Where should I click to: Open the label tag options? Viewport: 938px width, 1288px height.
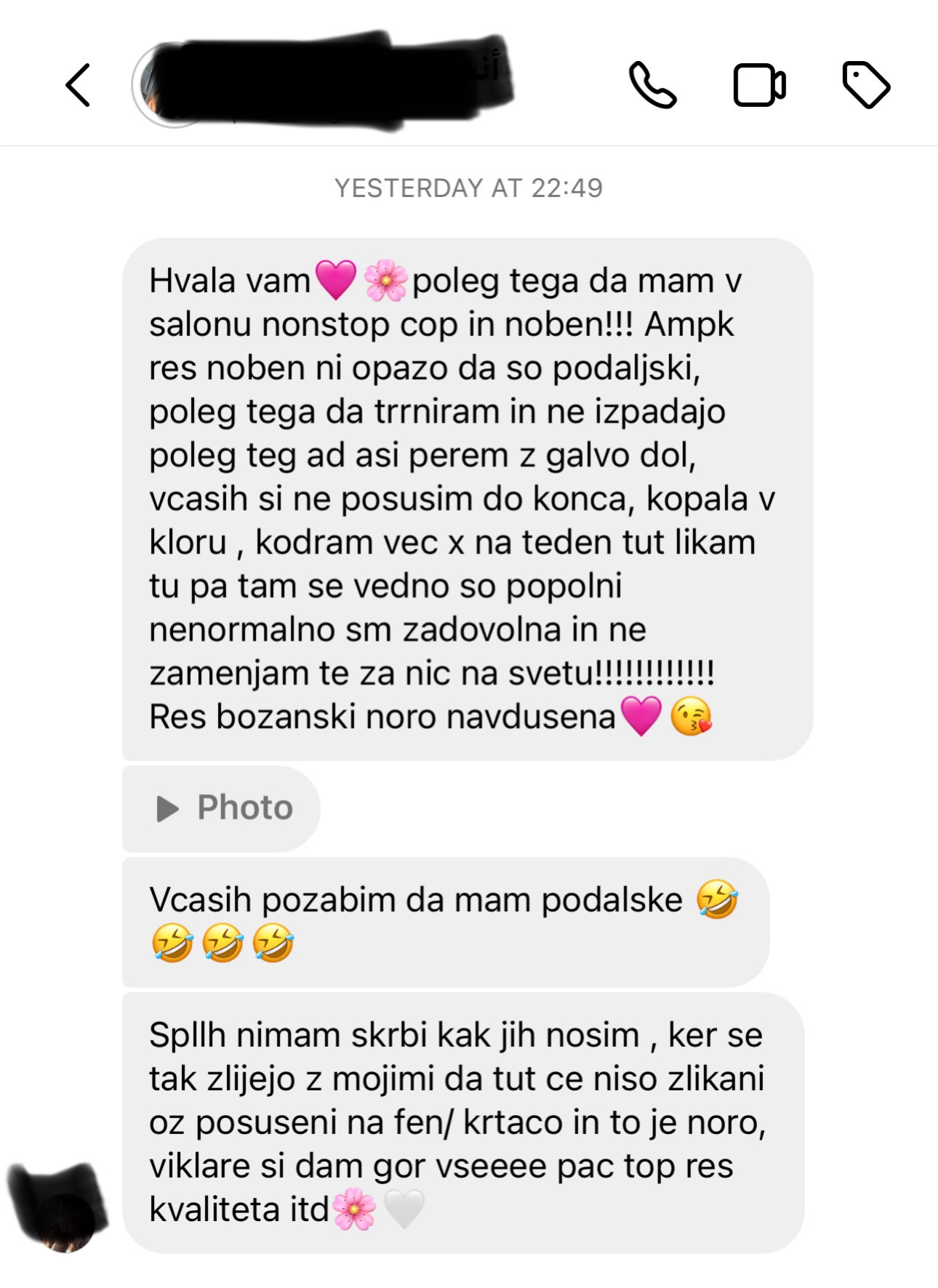tap(865, 85)
